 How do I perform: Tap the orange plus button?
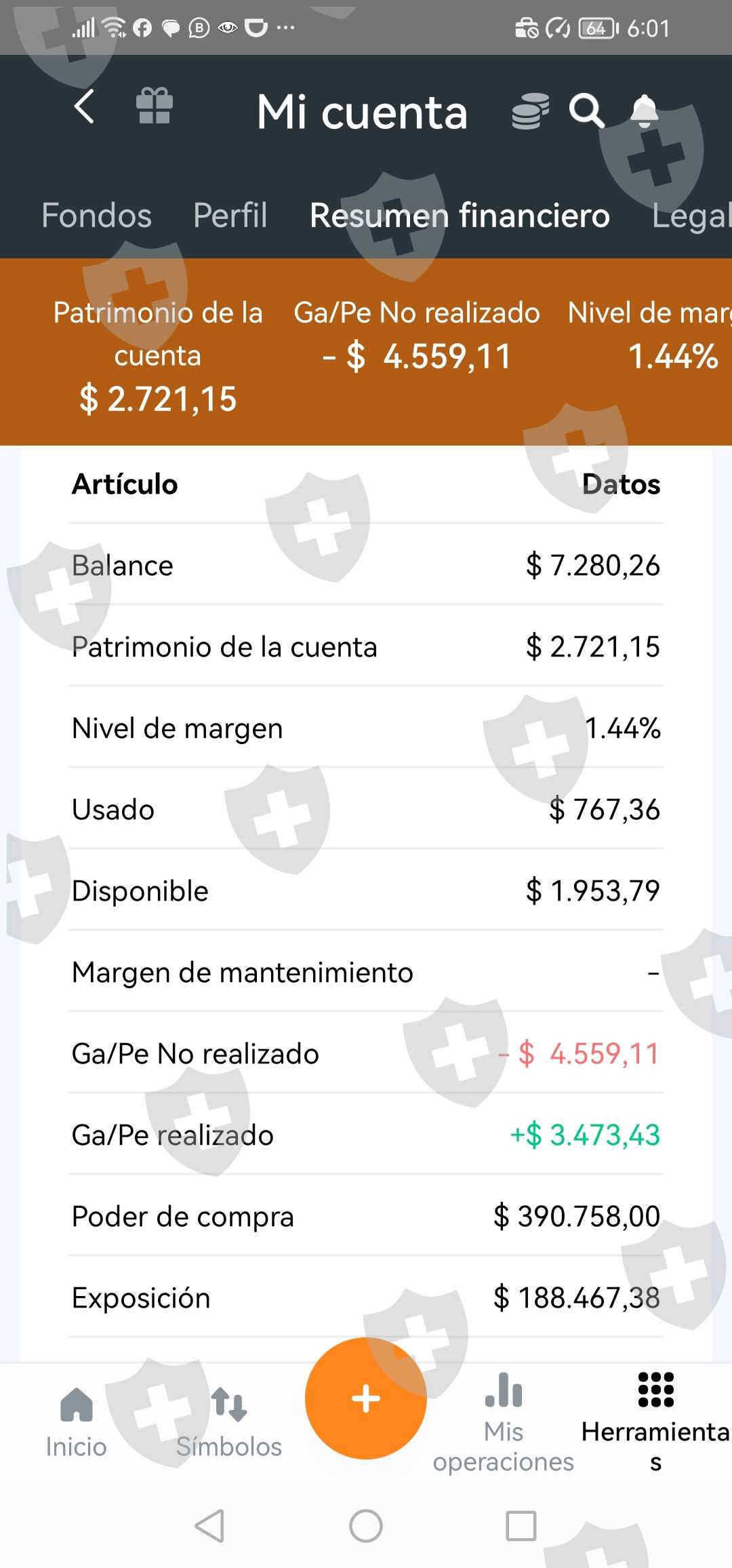click(366, 1398)
